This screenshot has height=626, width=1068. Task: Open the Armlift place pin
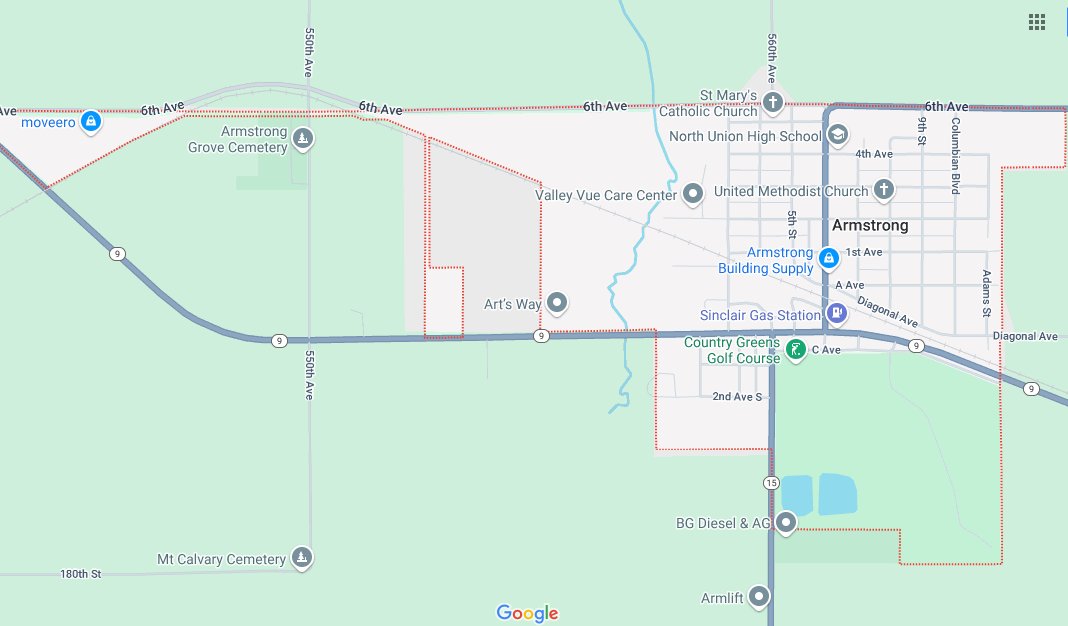click(x=759, y=596)
